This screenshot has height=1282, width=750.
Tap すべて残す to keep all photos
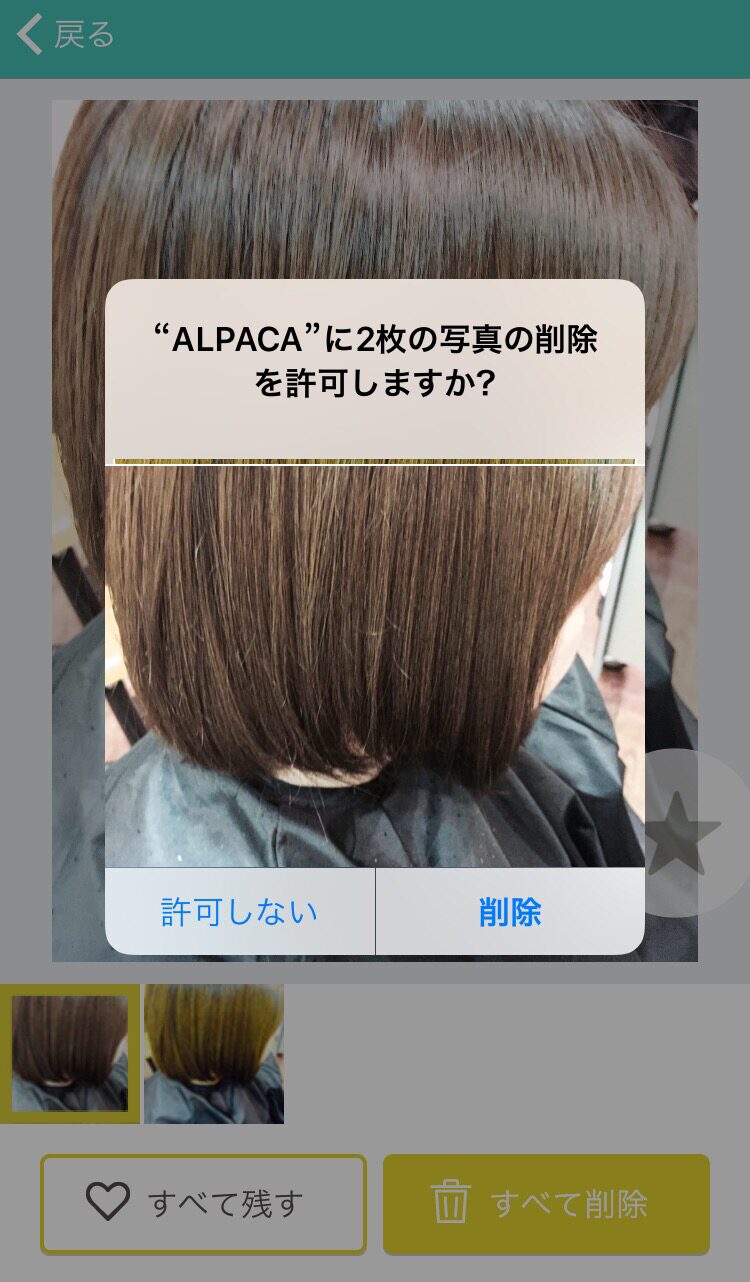pos(204,1204)
